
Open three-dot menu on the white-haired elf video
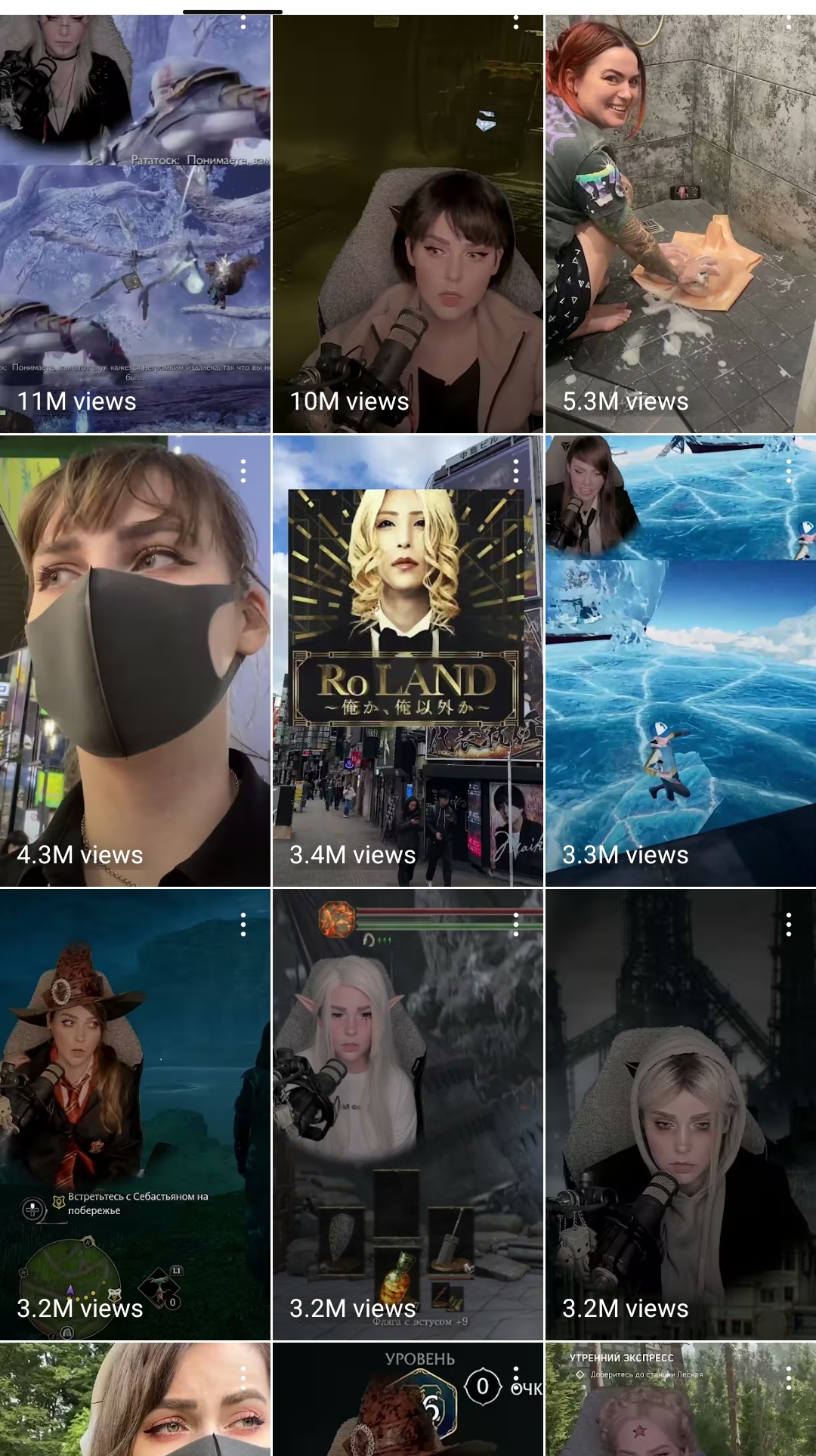click(x=516, y=924)
